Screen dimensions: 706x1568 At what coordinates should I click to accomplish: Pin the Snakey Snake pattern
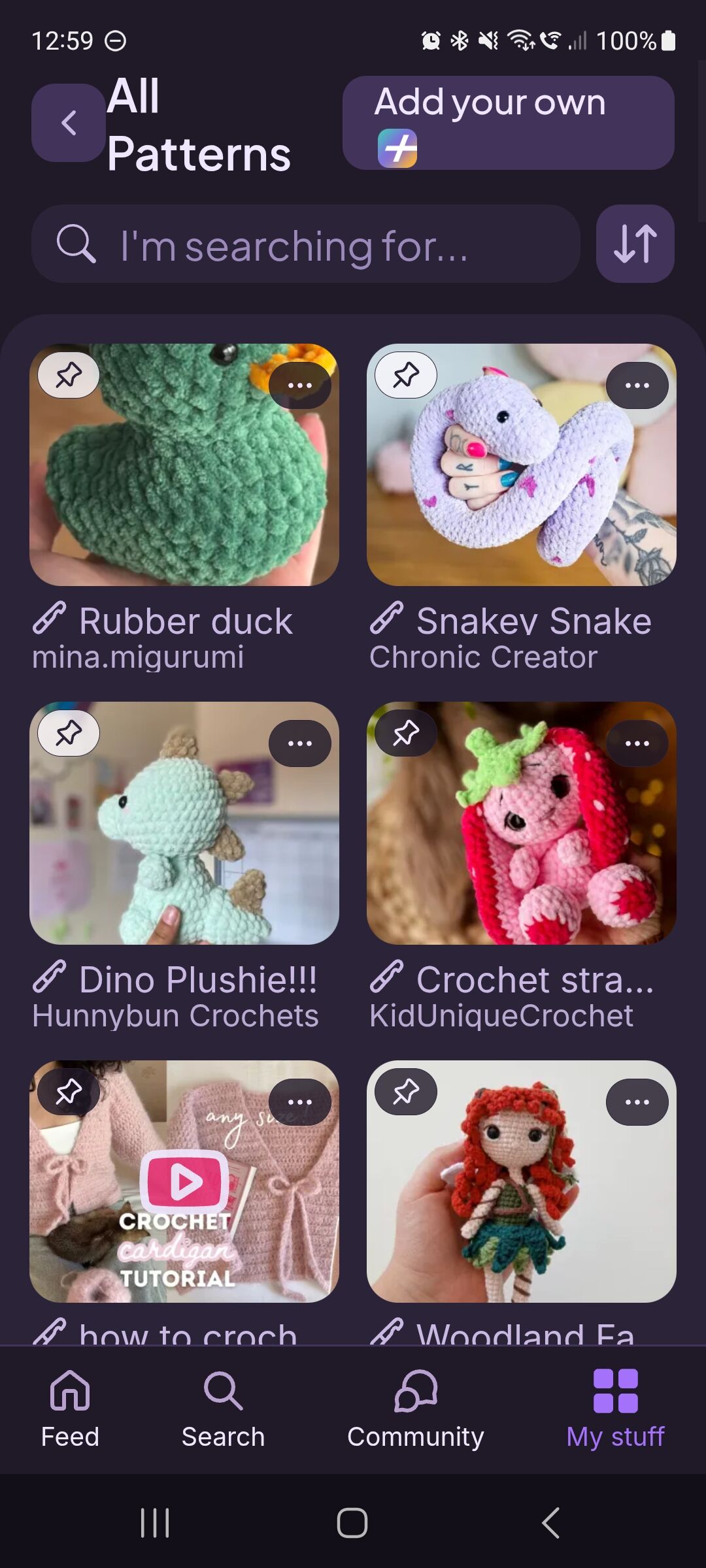tap(406, 375)
